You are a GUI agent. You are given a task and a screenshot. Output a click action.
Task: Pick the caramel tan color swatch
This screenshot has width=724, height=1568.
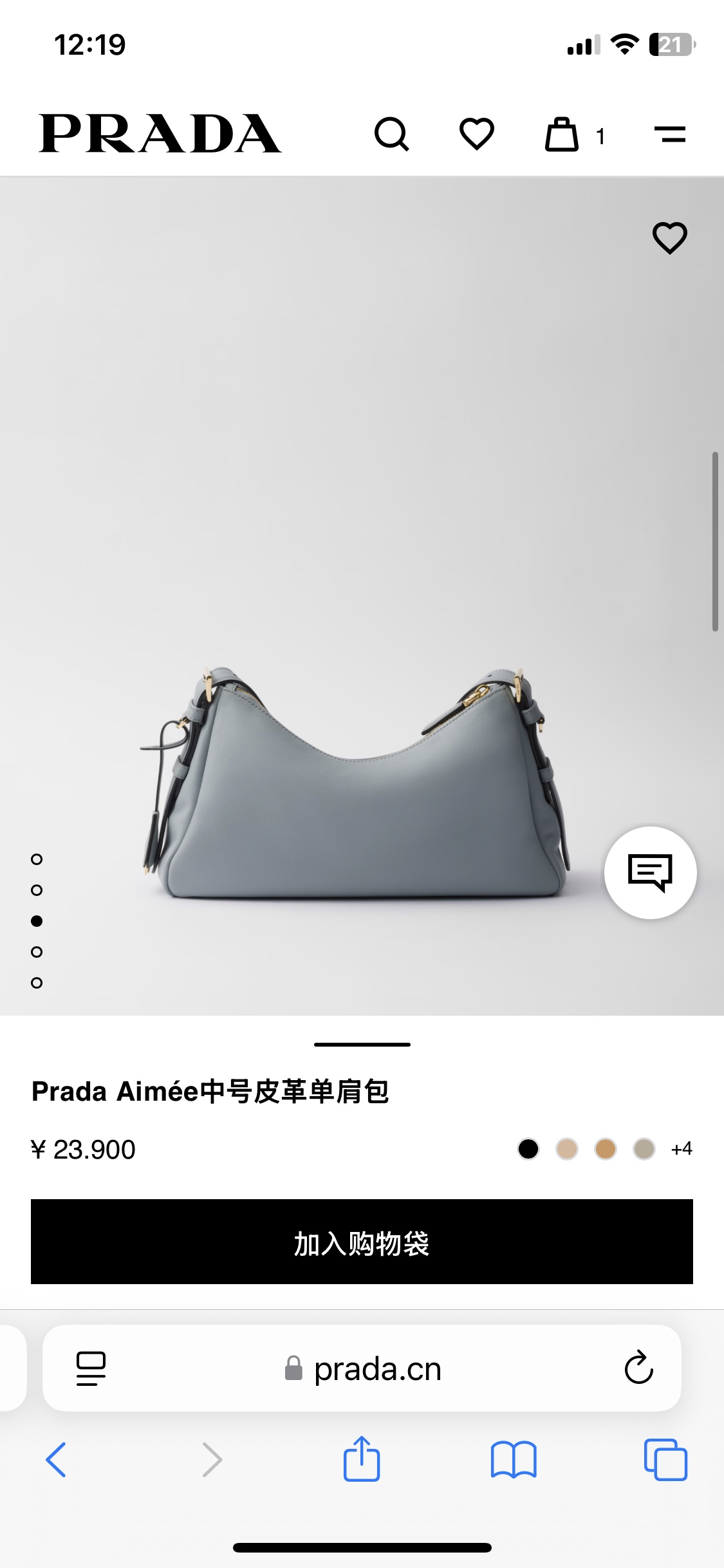(606, 1149)
